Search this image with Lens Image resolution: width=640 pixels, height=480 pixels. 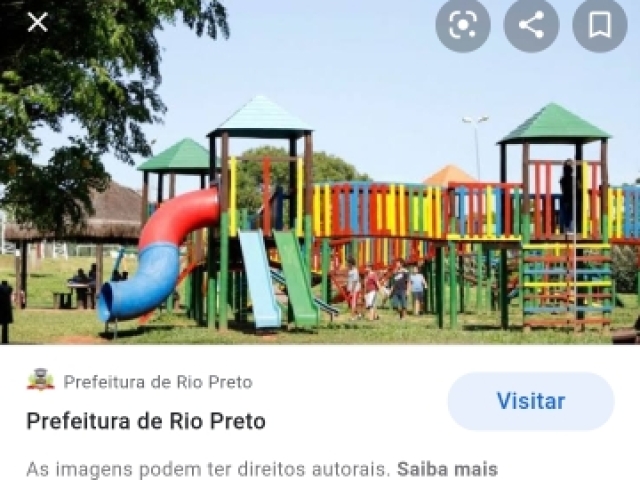click(463, 26)
